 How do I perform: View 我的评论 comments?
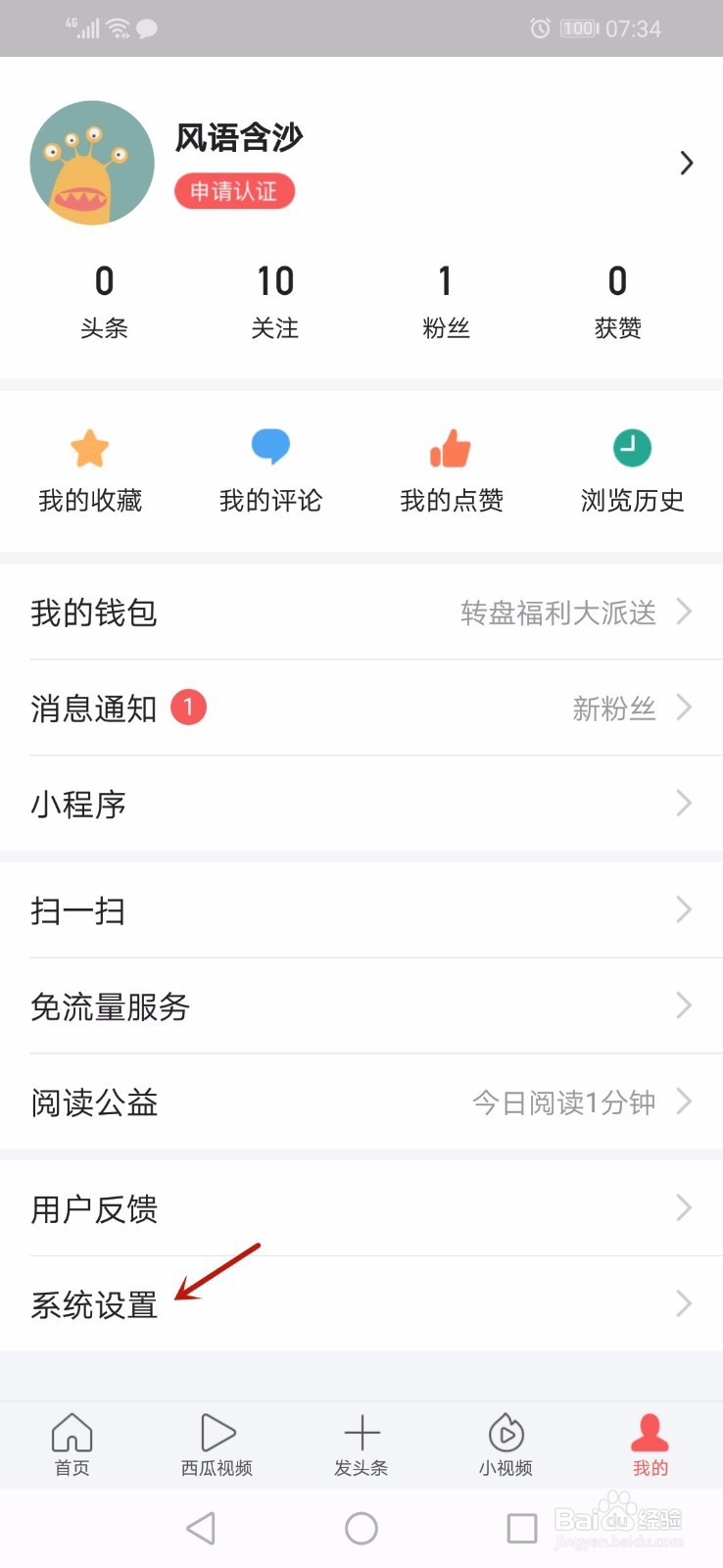tap(270, 470)
